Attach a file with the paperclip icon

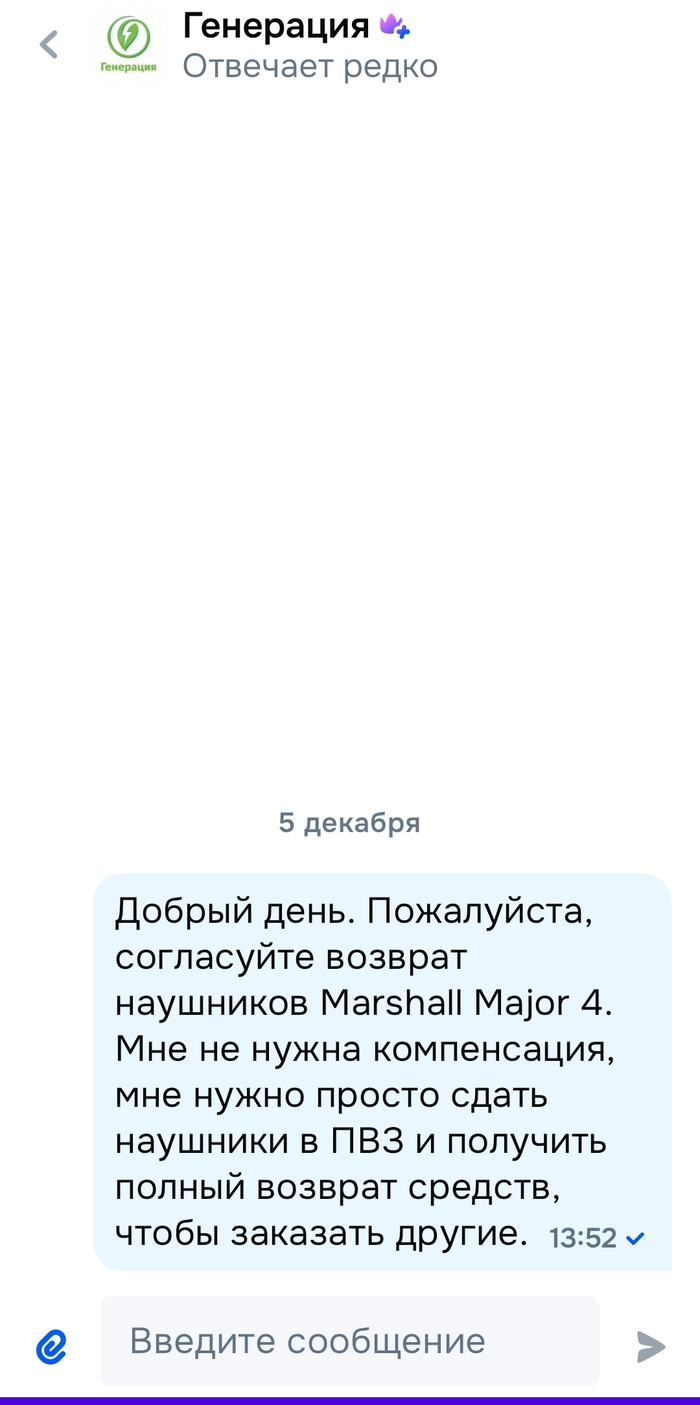coord(51,1346)
